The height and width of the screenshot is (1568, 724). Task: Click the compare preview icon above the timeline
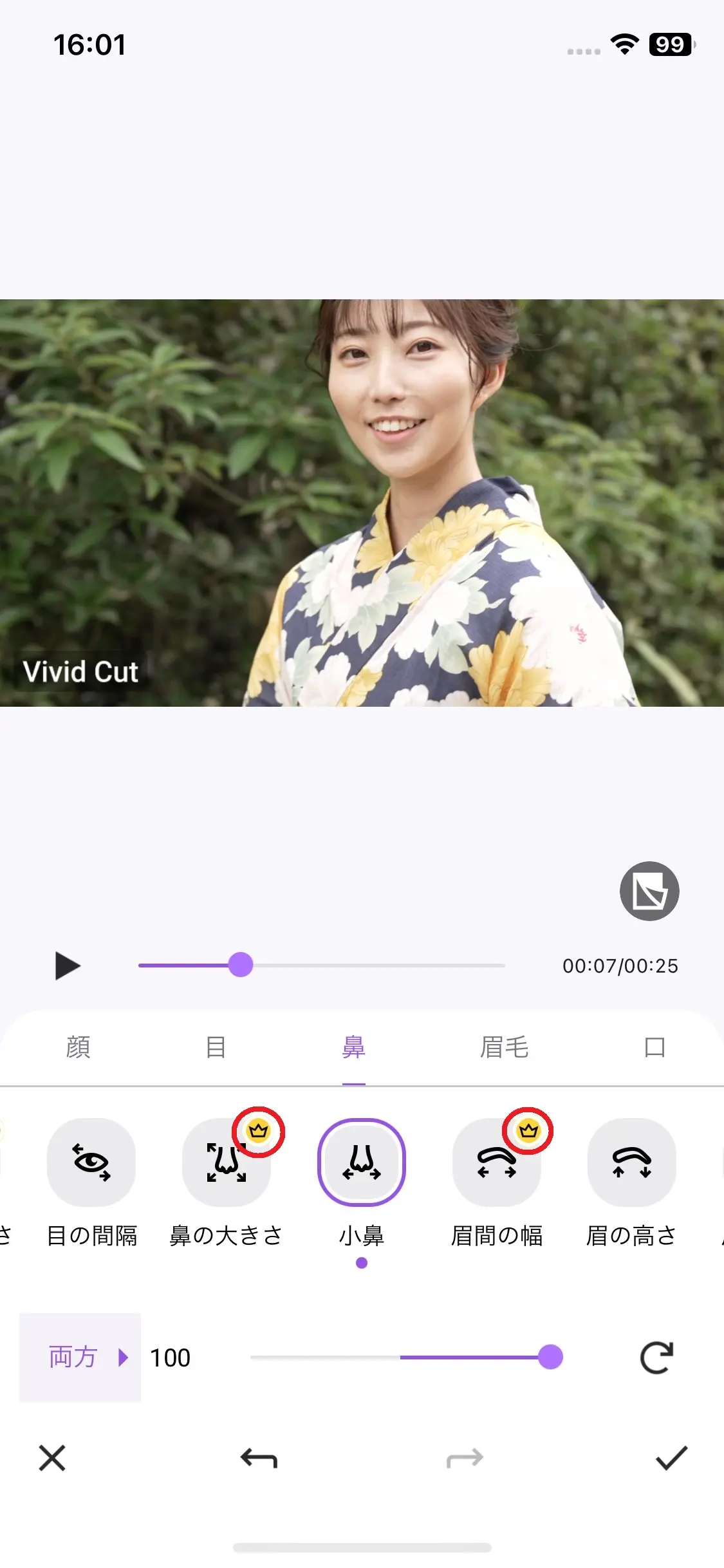click(649, 891)
